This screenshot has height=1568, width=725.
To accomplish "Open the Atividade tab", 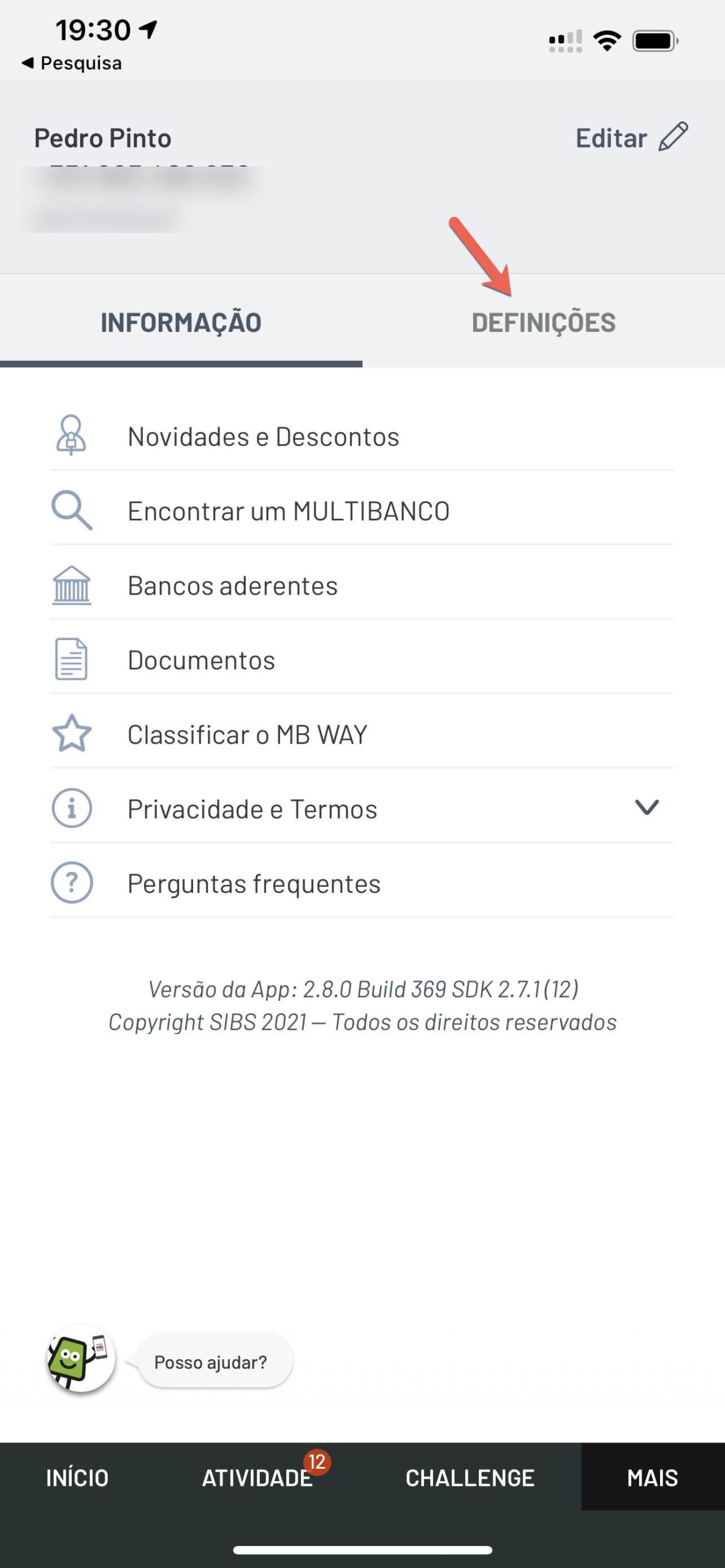I will (x=257, y=1477).
